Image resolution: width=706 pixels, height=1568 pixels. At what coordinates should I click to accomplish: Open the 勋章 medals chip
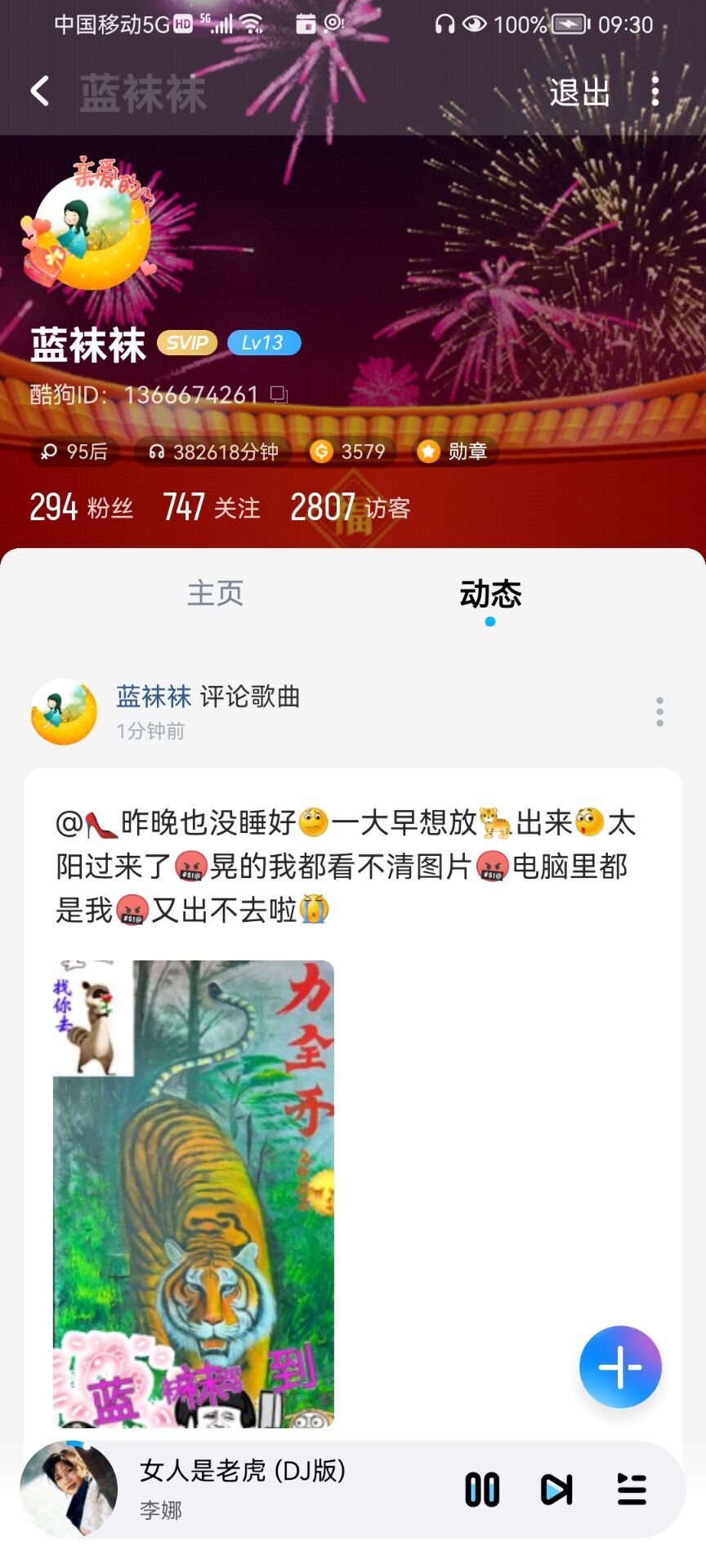pyautogui.click(x=453, y=452)
